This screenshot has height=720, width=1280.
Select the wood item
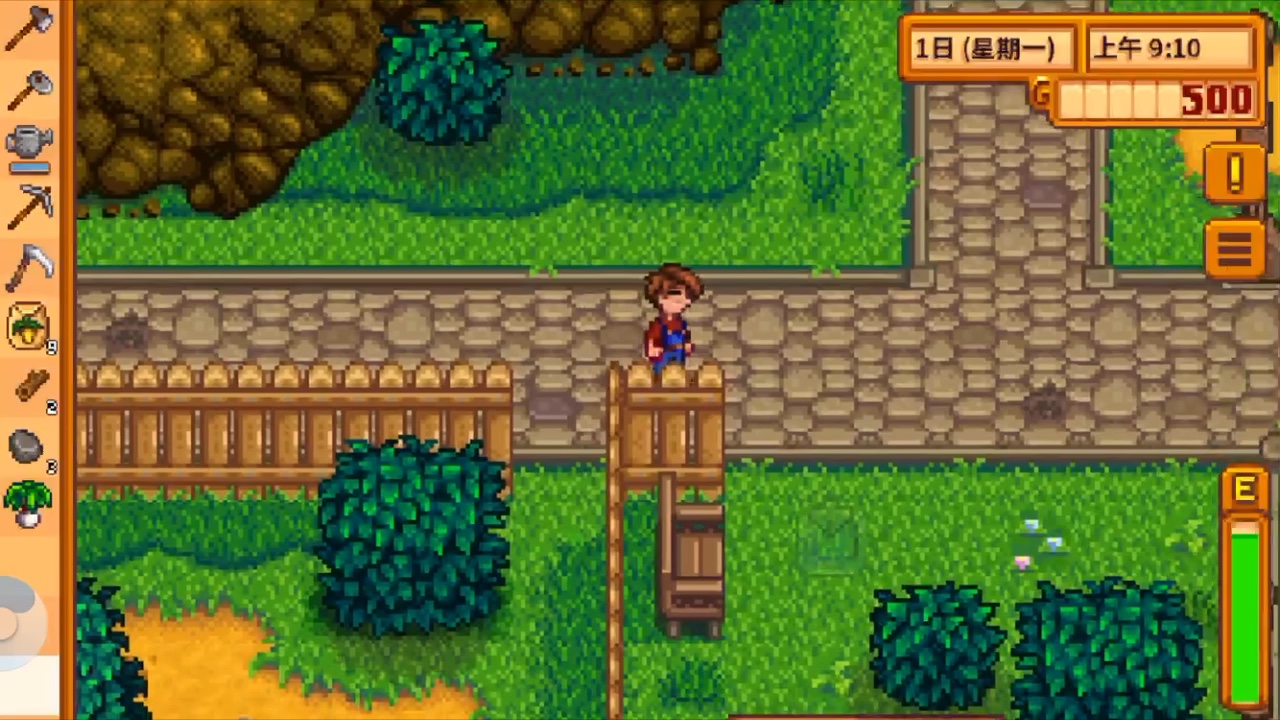point(29,387)
